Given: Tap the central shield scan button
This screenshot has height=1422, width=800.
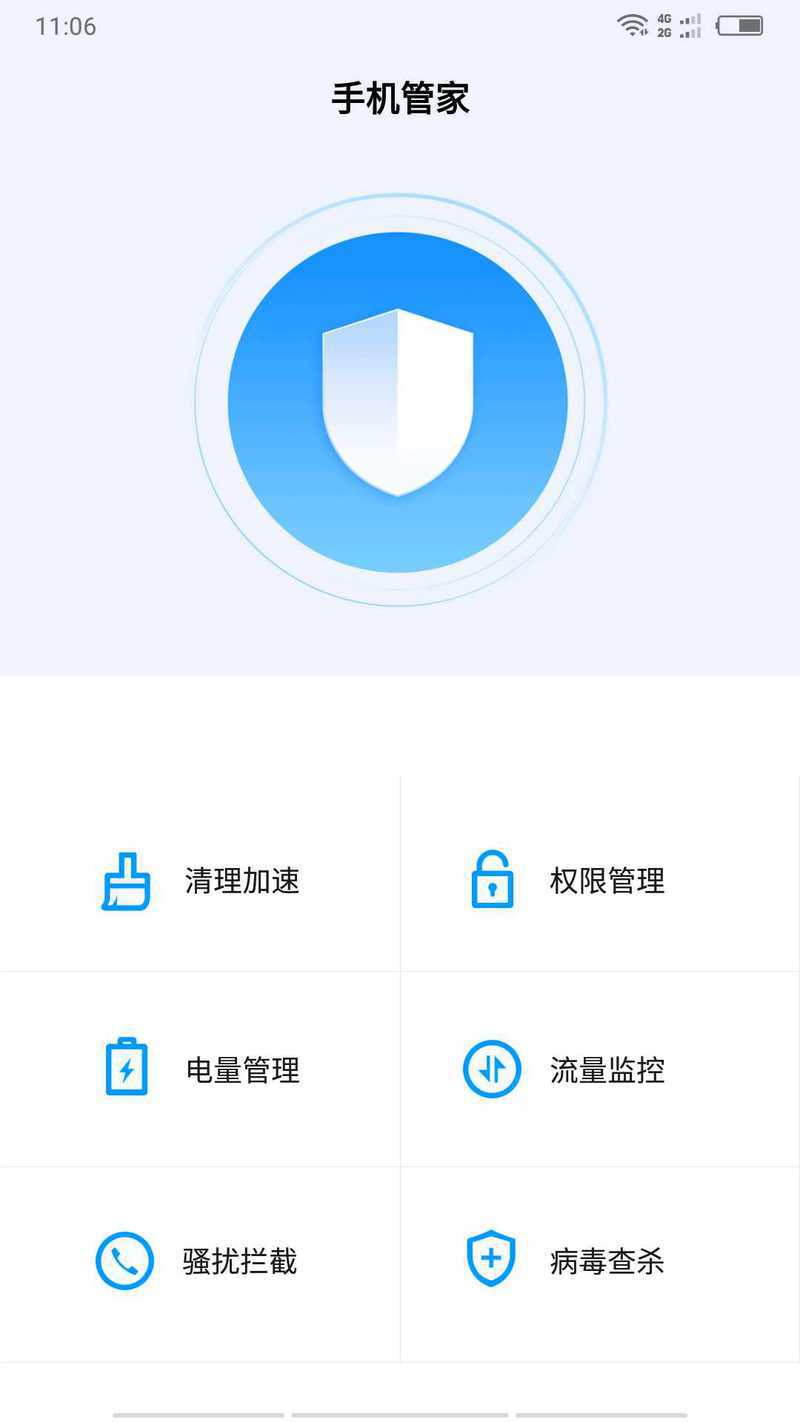Looking at the screenshot, I should pyautogui.click(x=398, y=402).
